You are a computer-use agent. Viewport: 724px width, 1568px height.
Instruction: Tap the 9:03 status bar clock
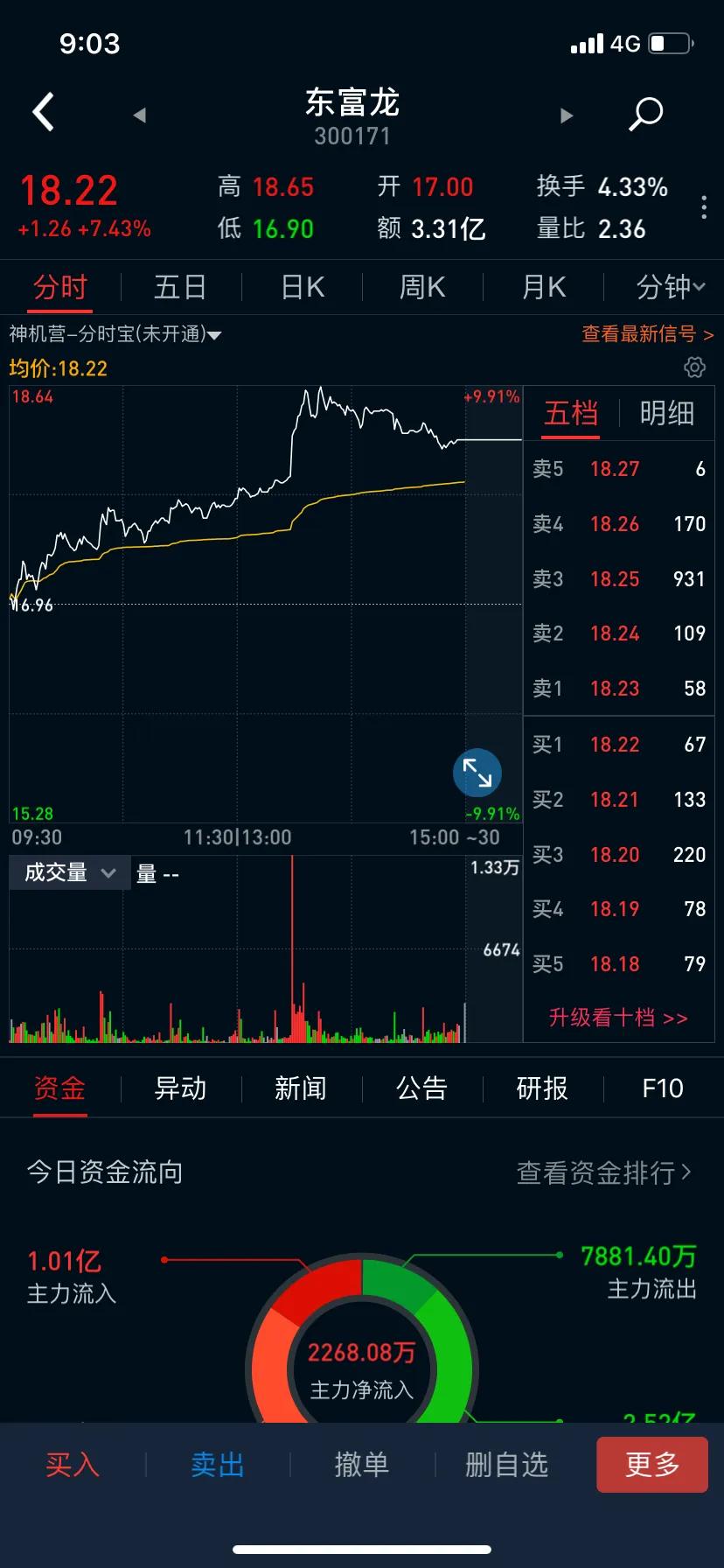(90, 43)
